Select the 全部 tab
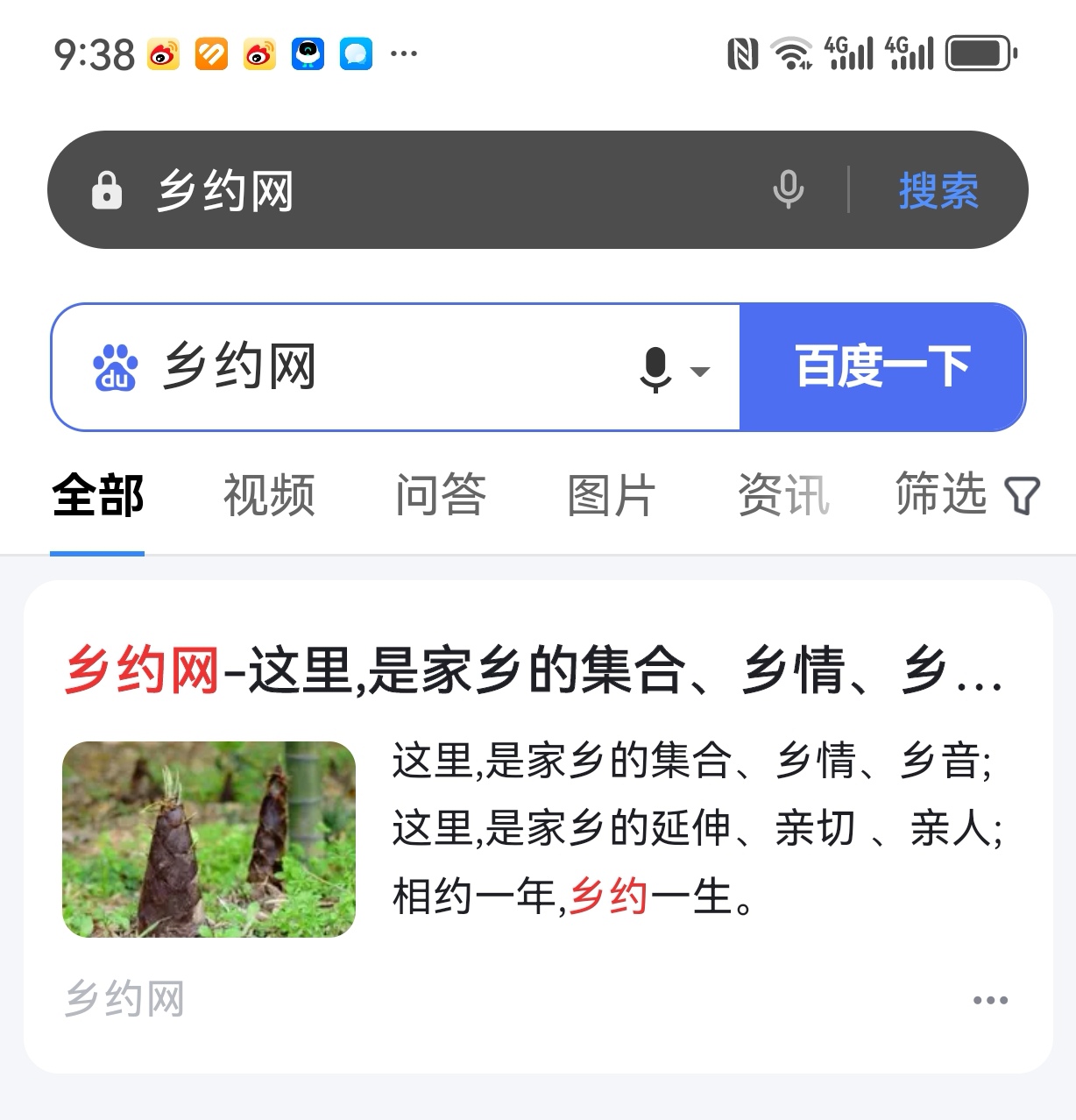The width and height of the screenshot is (1076, 1120). click(x=97, y=496)
